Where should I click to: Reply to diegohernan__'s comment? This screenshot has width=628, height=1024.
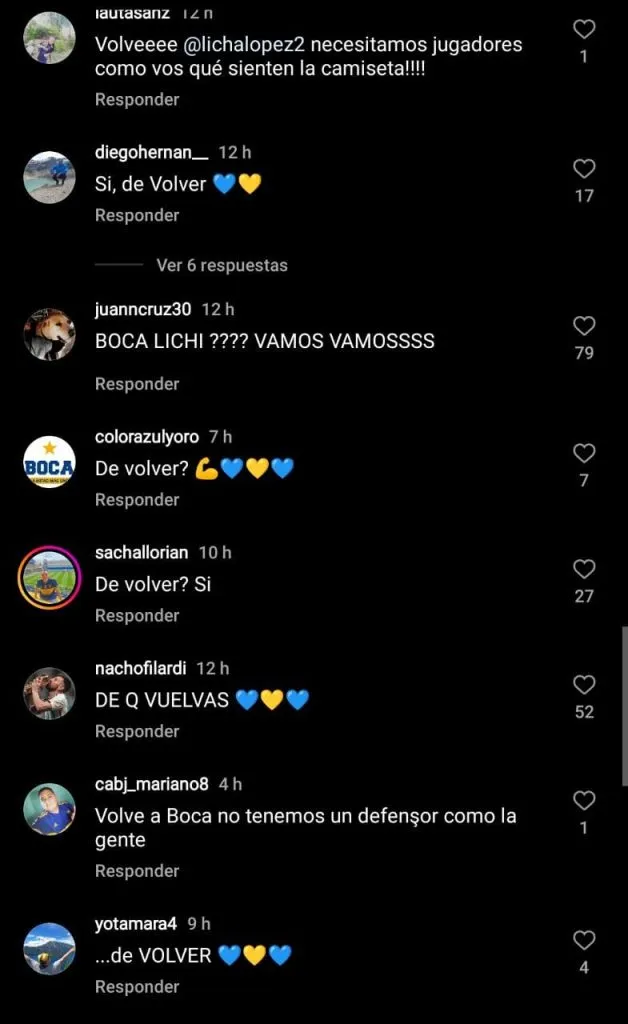click(x=137, y=215)
